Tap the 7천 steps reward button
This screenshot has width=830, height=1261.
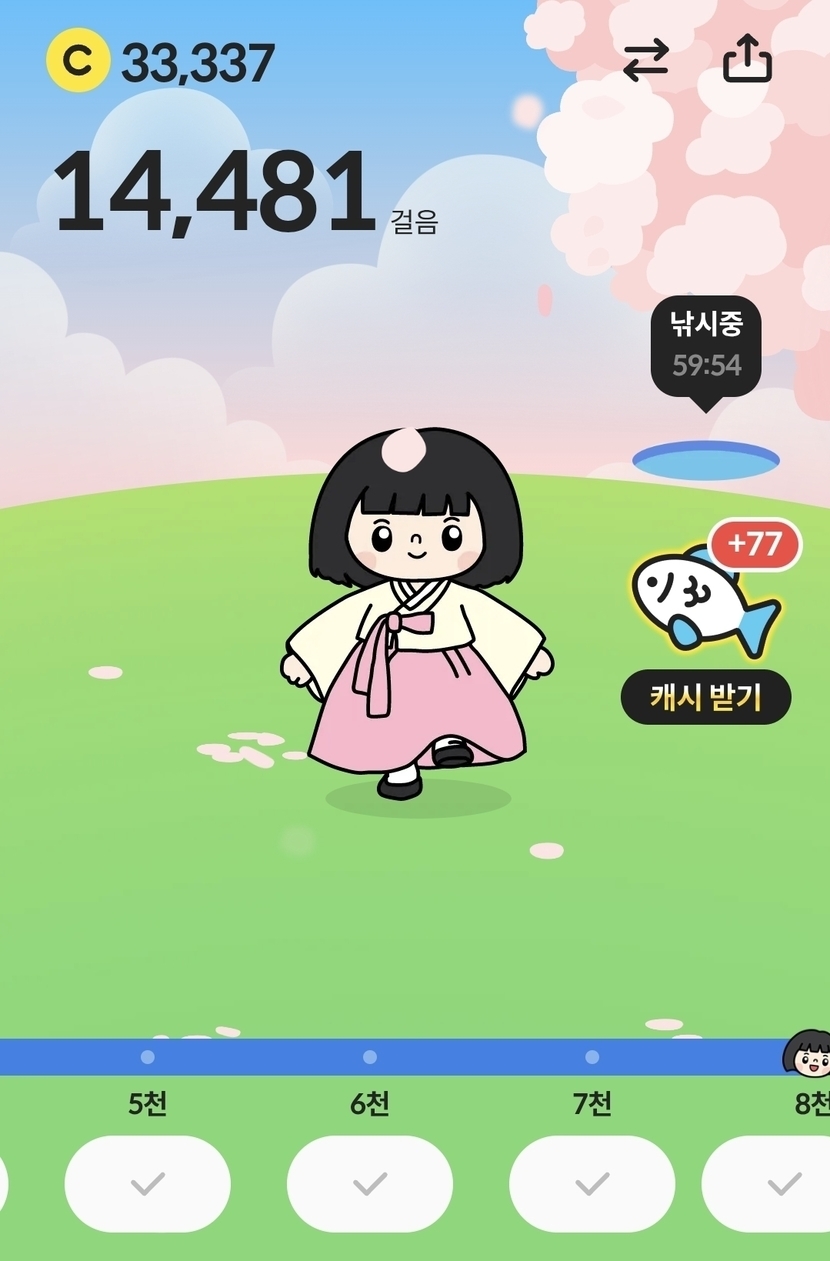pos(591,1184)
